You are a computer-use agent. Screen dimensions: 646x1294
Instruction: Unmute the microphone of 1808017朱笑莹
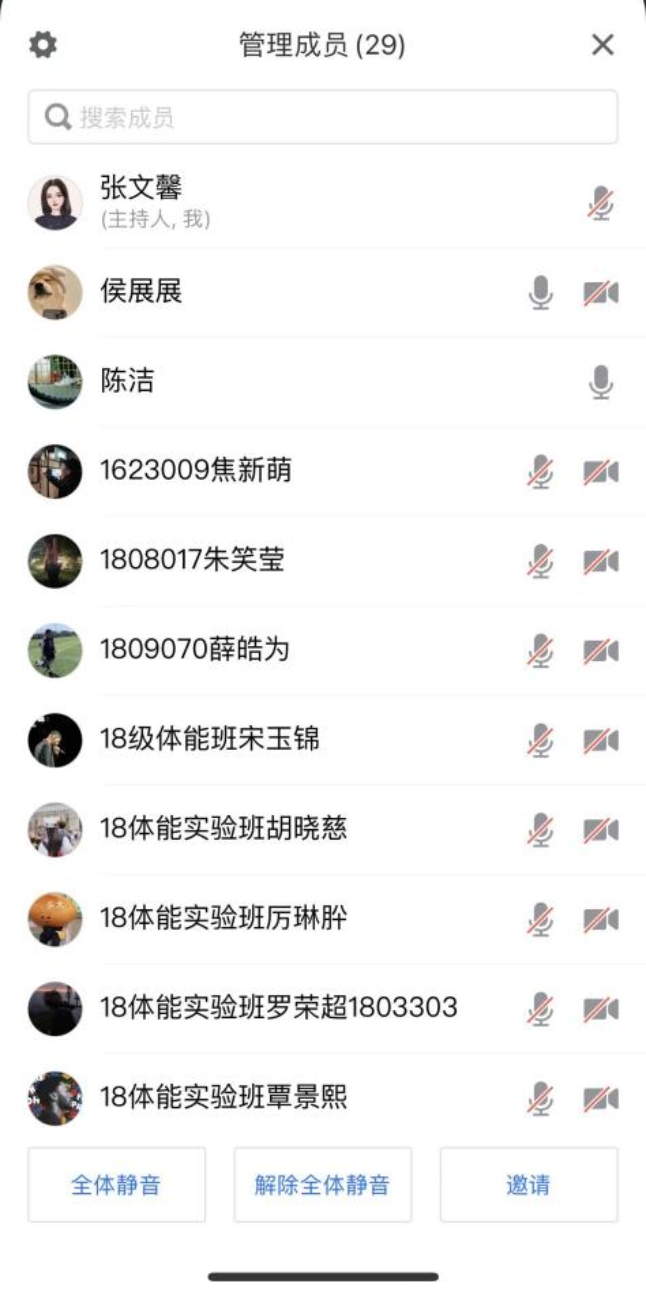(540, 561)
